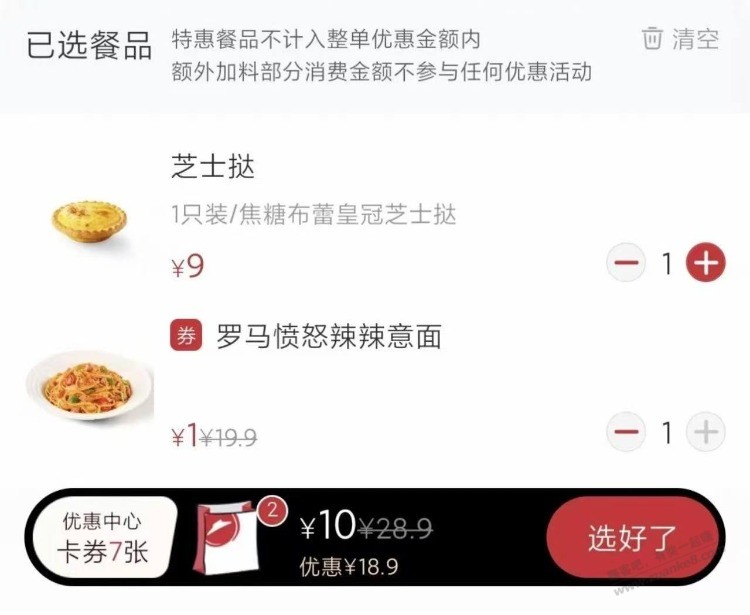Confirm order with 选好了
This screenshot has width=750, height=615.
[632, 538]
